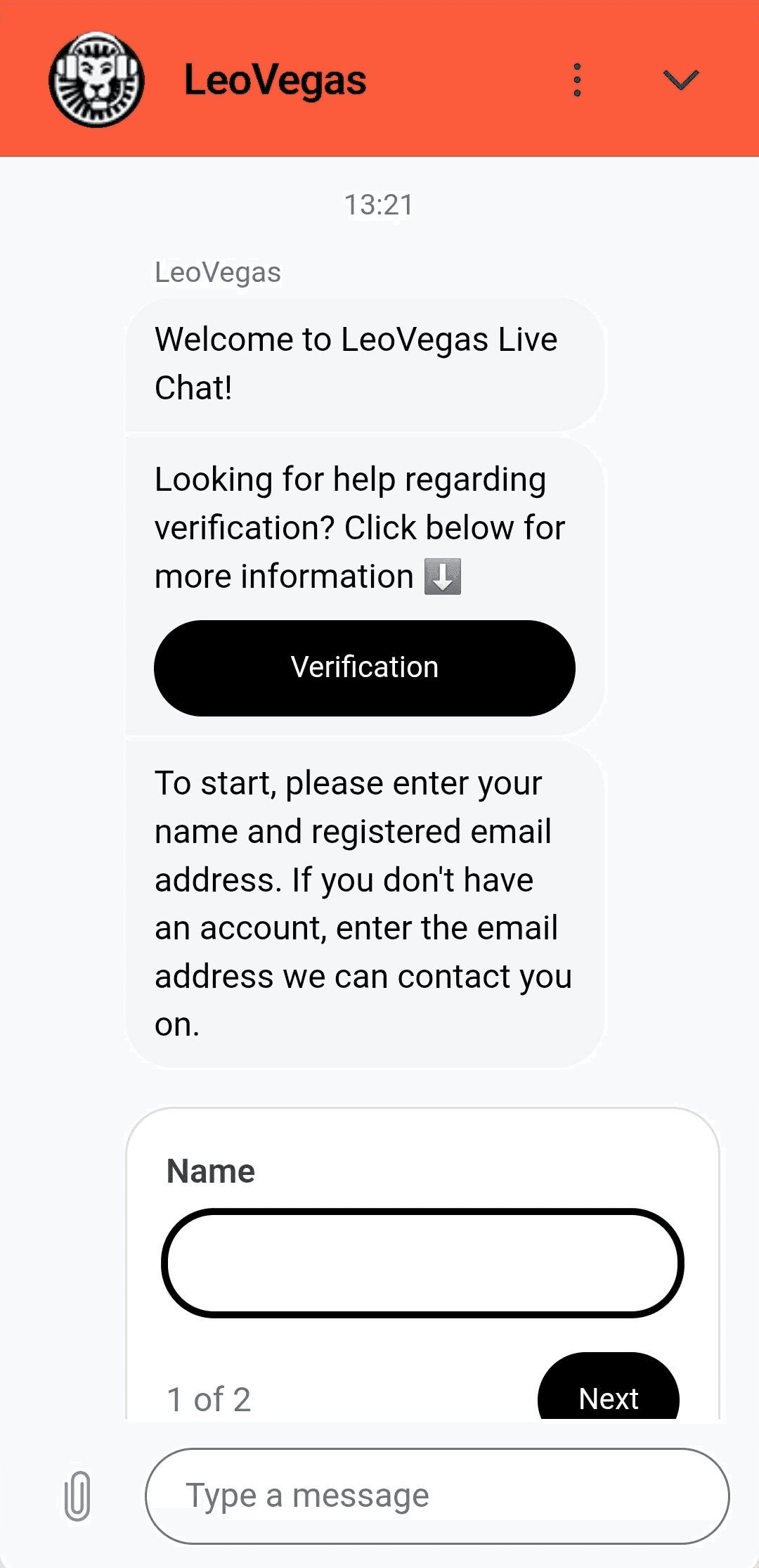Image resolution: width=759 pixels, height=1568 pixels.
Task: Select the 13:21 timestamp
Action: (x=379, y=205)
